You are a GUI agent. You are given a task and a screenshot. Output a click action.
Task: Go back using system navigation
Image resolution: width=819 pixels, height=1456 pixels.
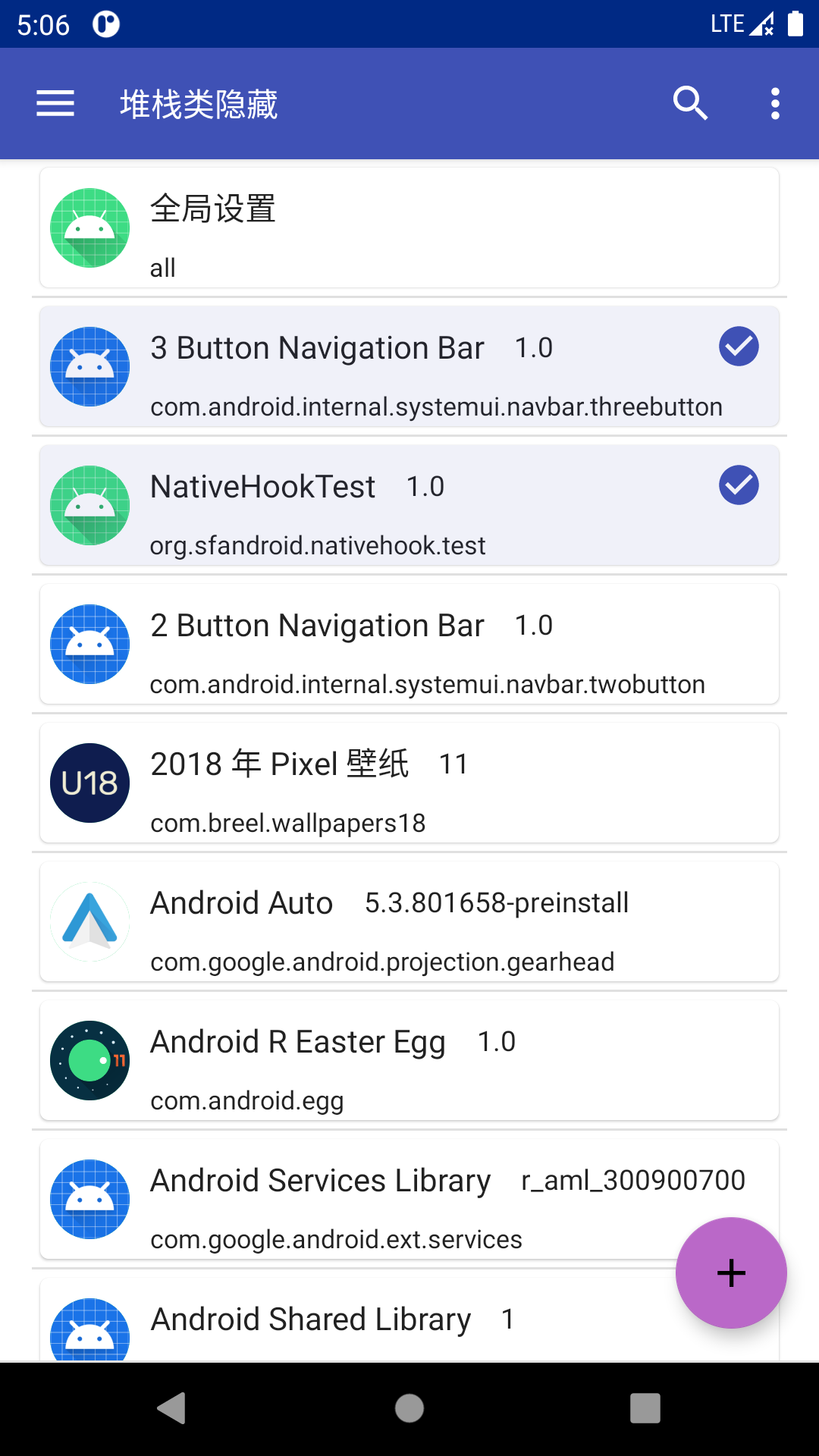172,1408
